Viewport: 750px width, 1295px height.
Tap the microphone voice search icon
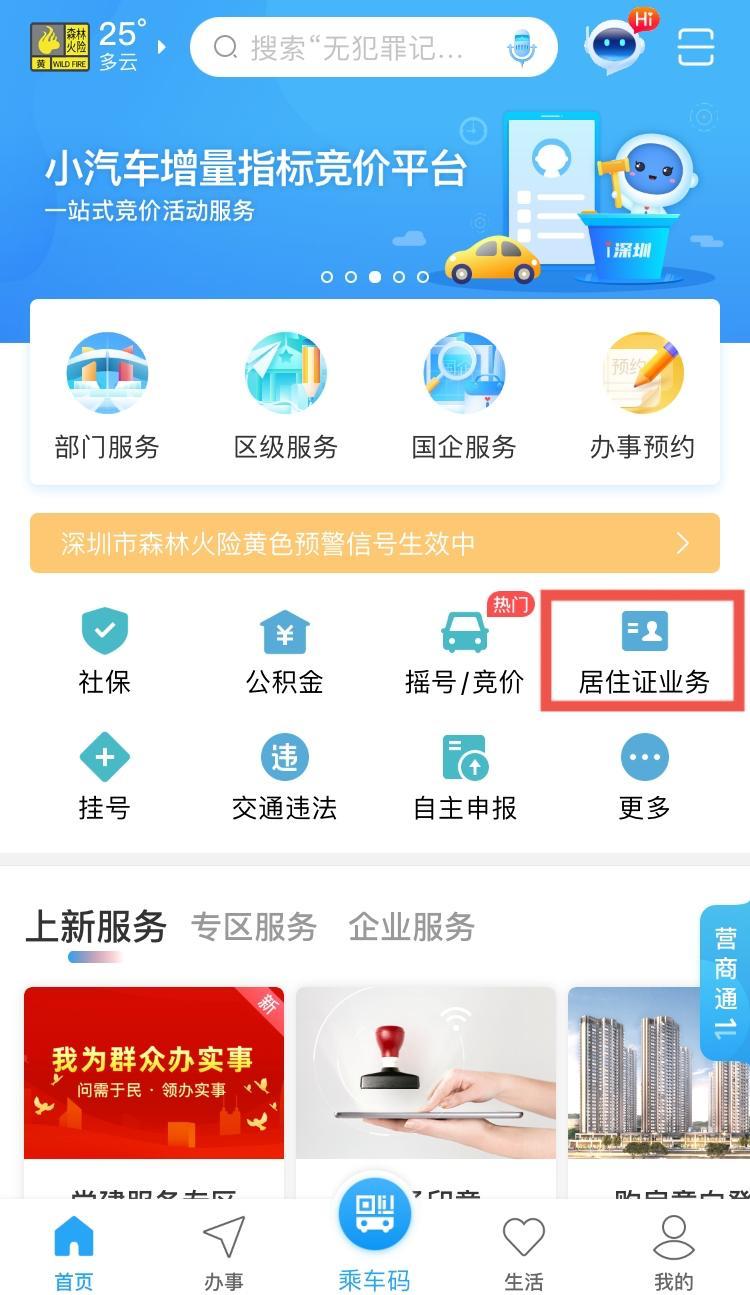coord(521,47)
